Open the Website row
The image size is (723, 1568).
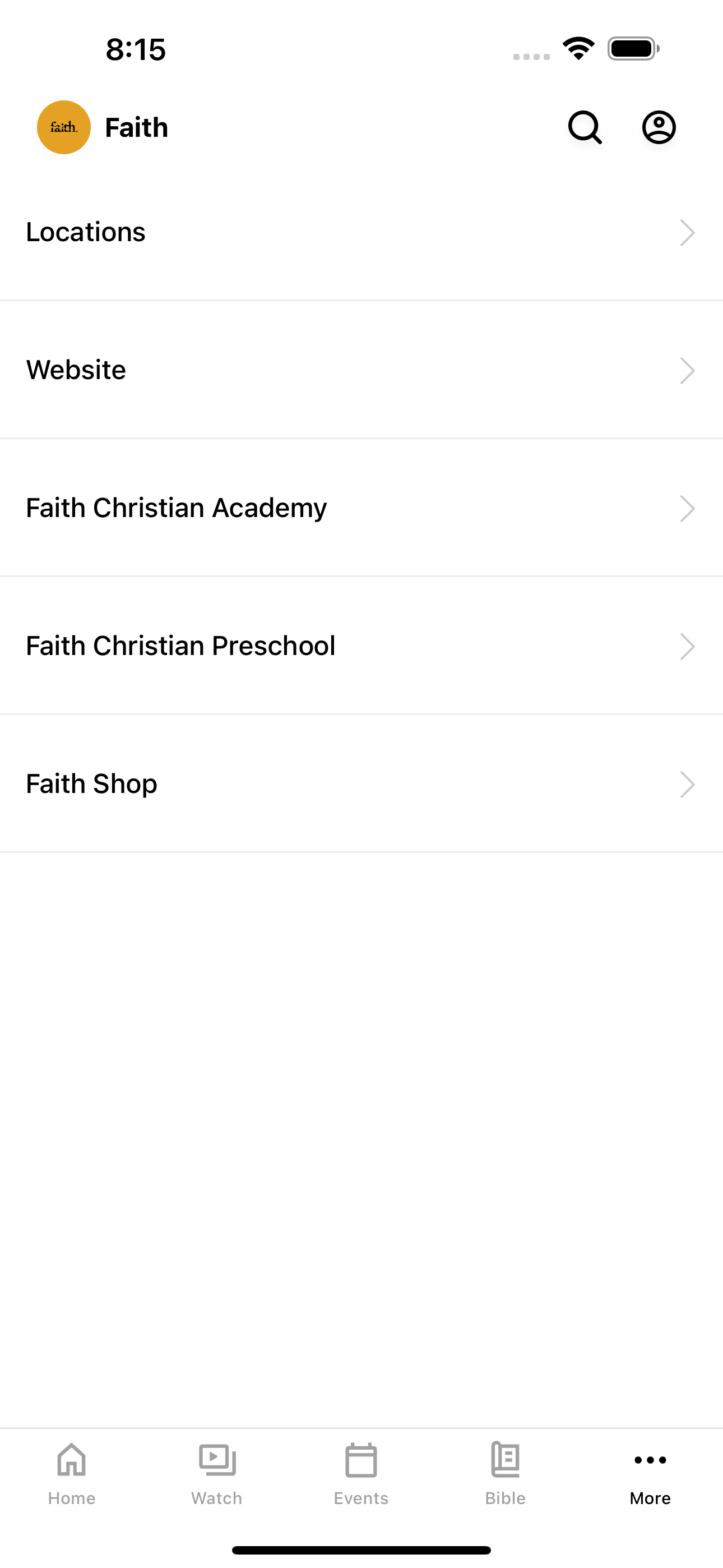pyautogui.click(x=361, y=370)
